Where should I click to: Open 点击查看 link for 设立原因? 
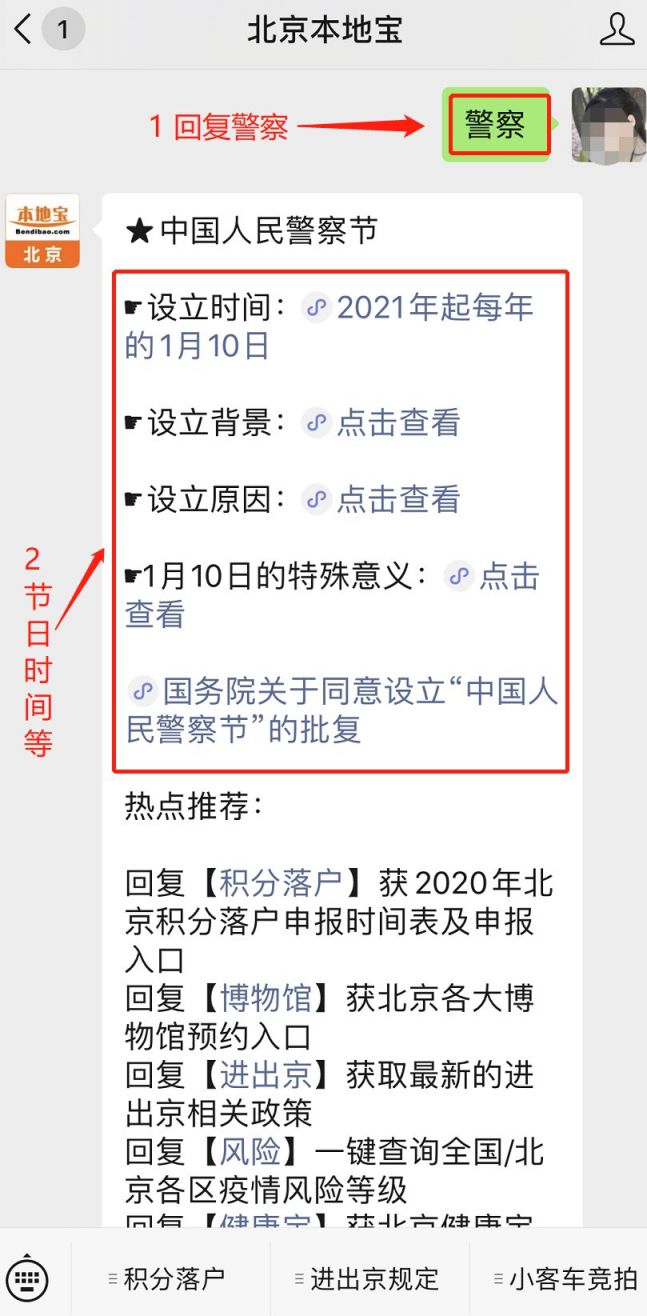[381, 499]
